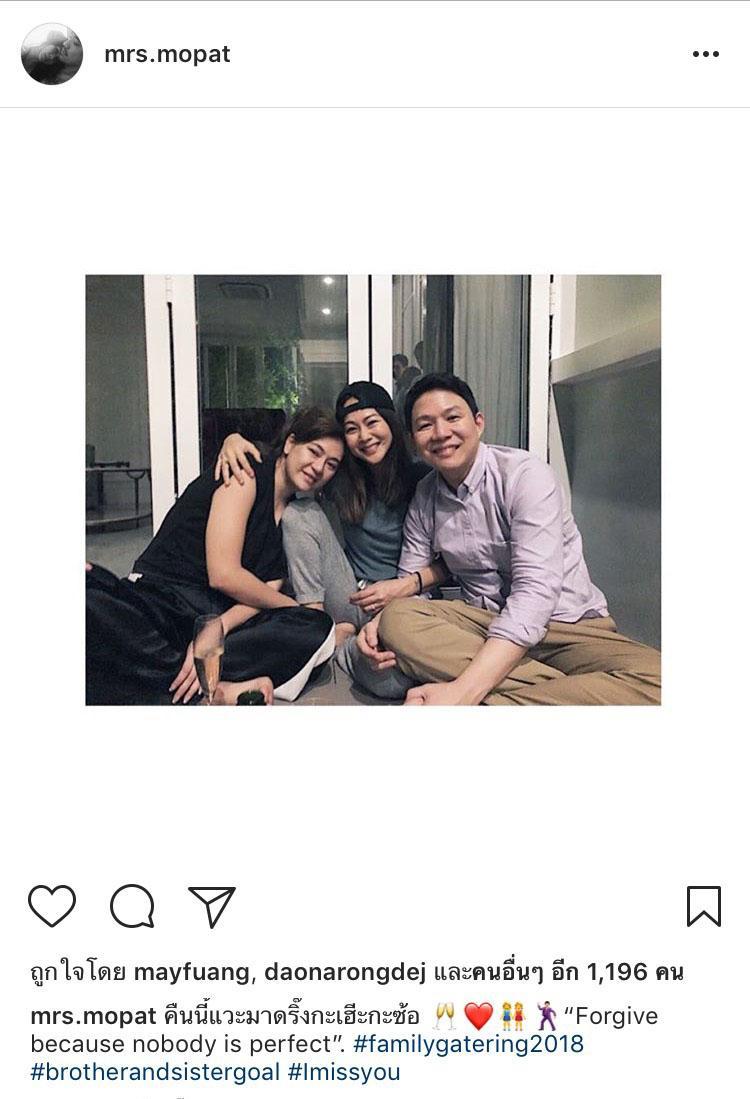Share the post with the paper plane icon
Image resolution: width=750 pixels, height=1099 pixels.
pyautogui.click(x=211, y=906)
